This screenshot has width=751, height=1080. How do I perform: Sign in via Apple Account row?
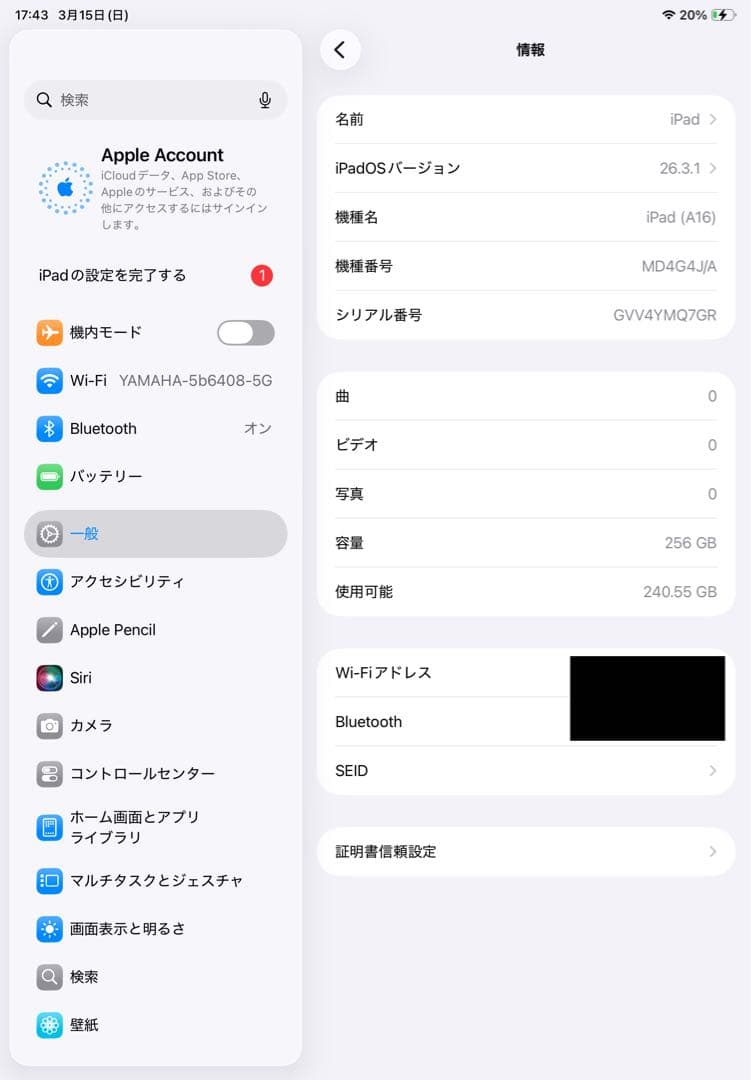[x=155, y=188]
